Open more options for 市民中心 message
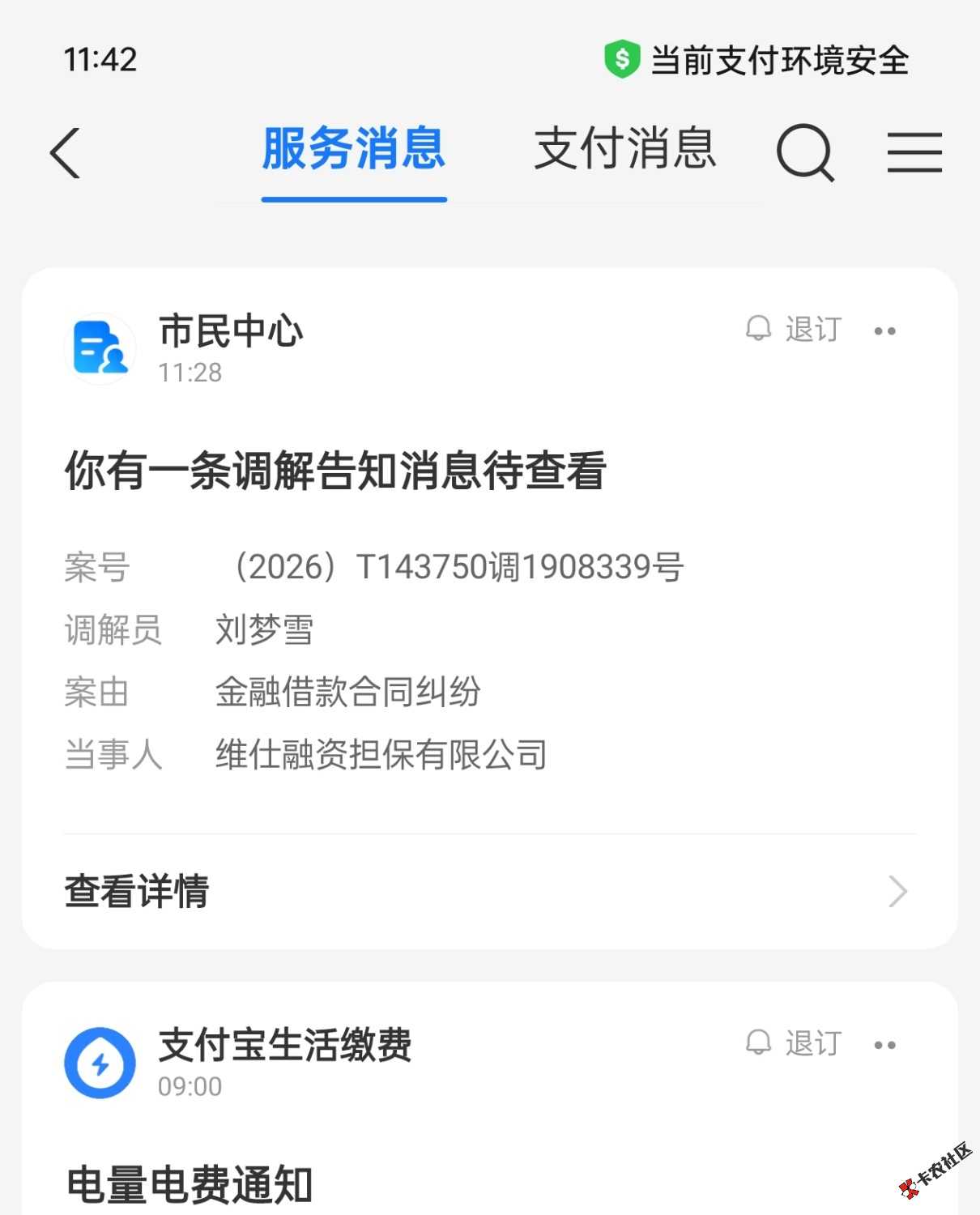Viewport: 980px width, 1215px height. [885, 330]
